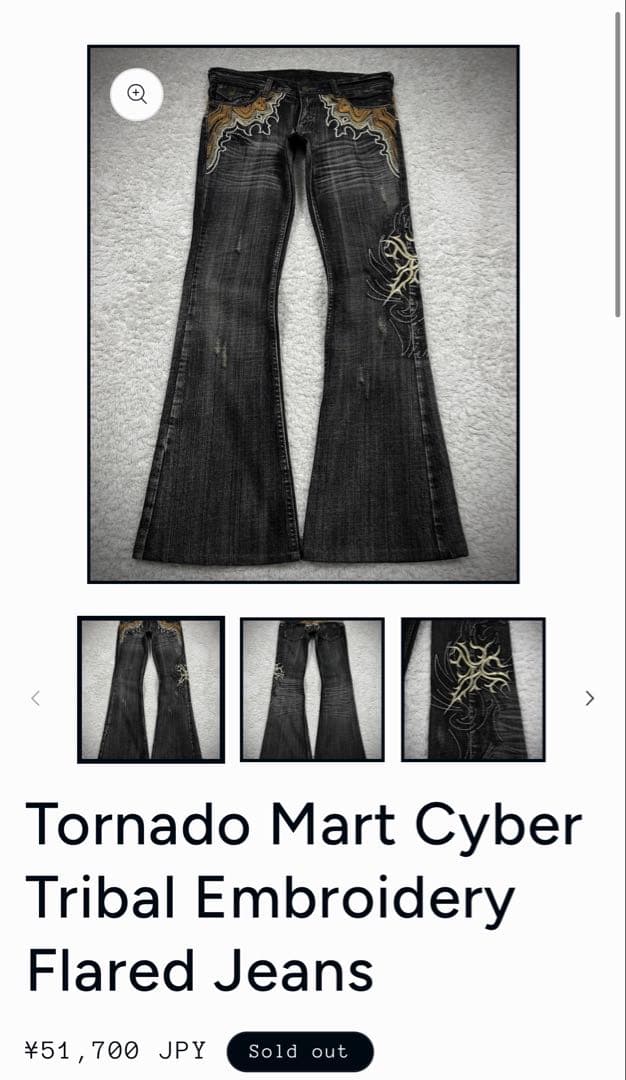Open the main jeans product photo

click(x=303, y=330)
